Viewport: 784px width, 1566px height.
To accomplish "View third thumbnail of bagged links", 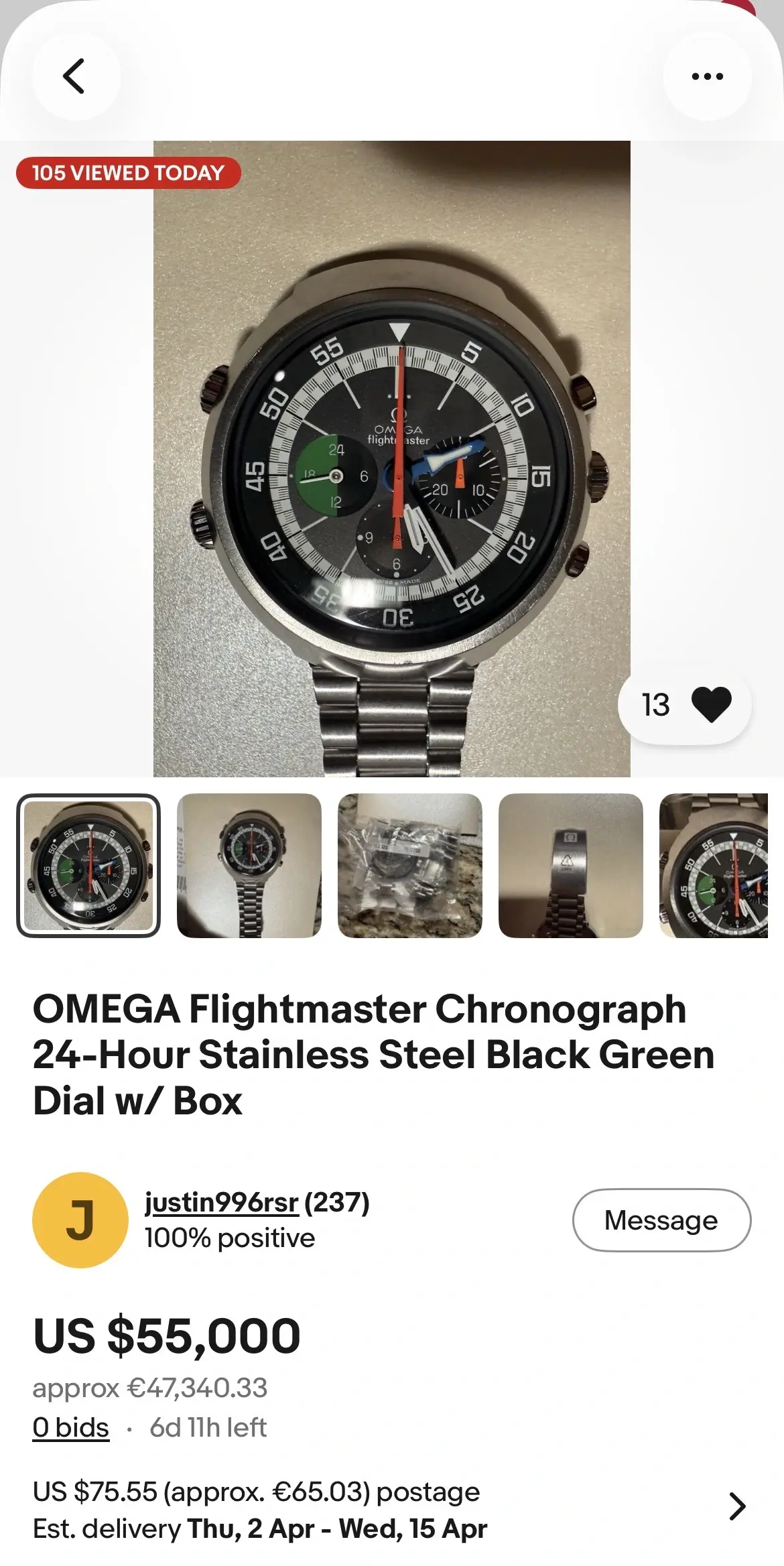I will tap(409, 865).
